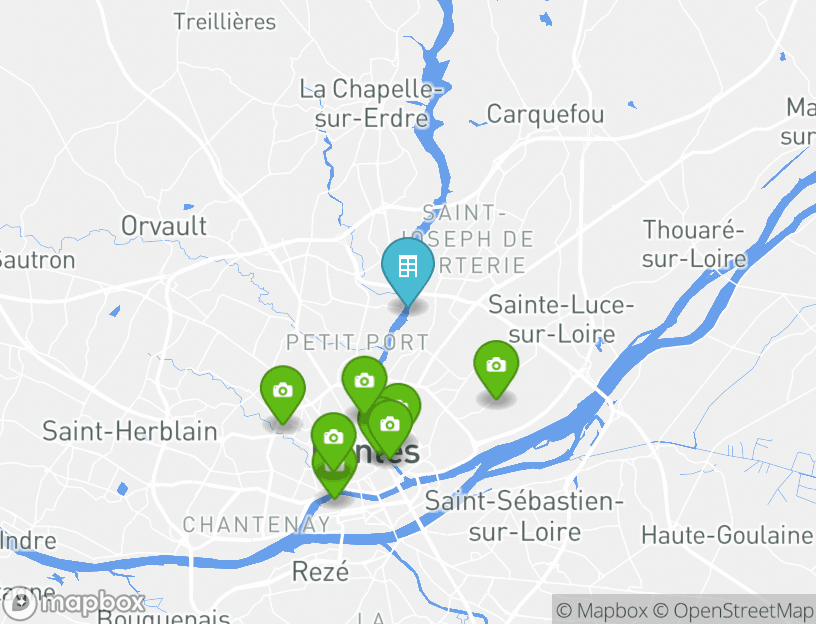Open the camera pin just under Petit Port
Viewport: 816px width, 624px height.
coord(364,381)
